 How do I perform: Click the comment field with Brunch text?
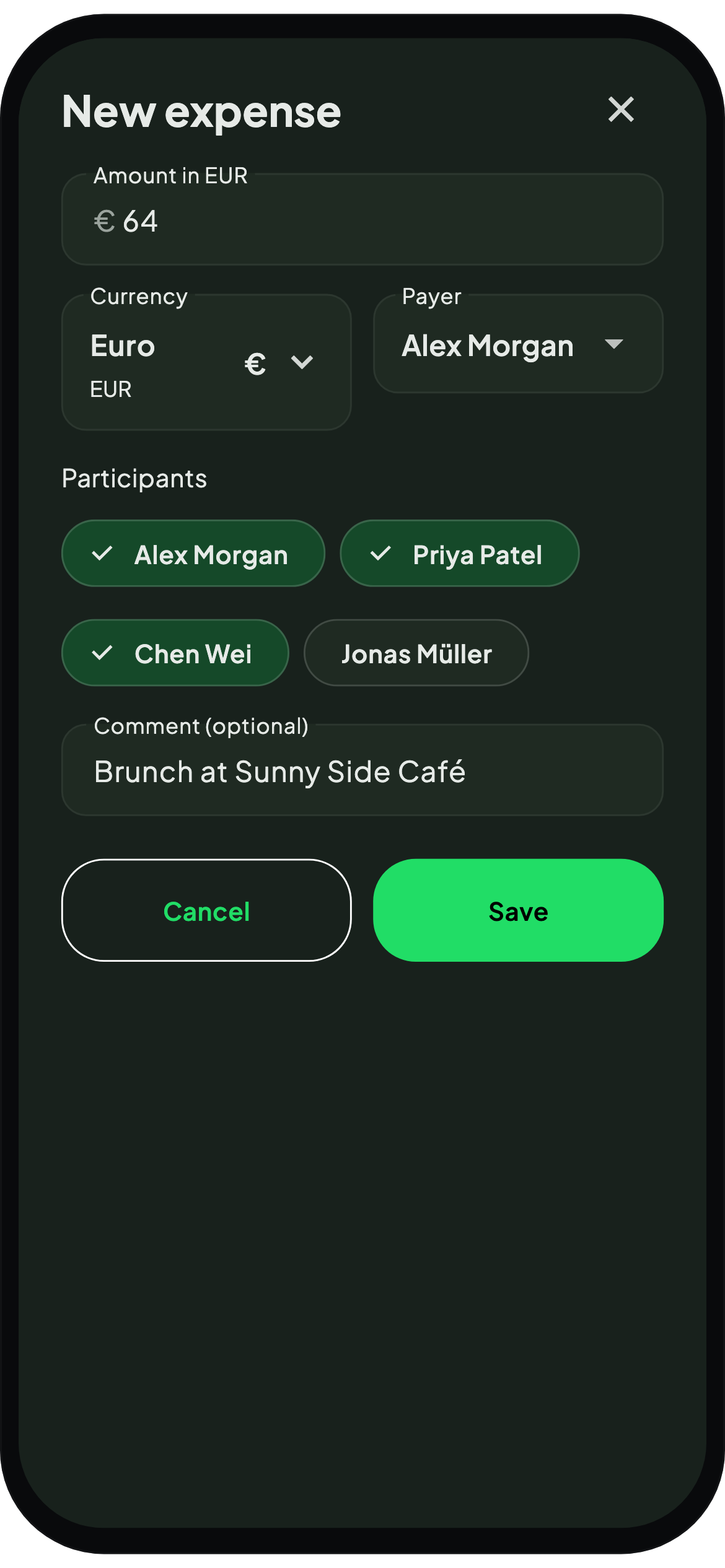(362, 771)
